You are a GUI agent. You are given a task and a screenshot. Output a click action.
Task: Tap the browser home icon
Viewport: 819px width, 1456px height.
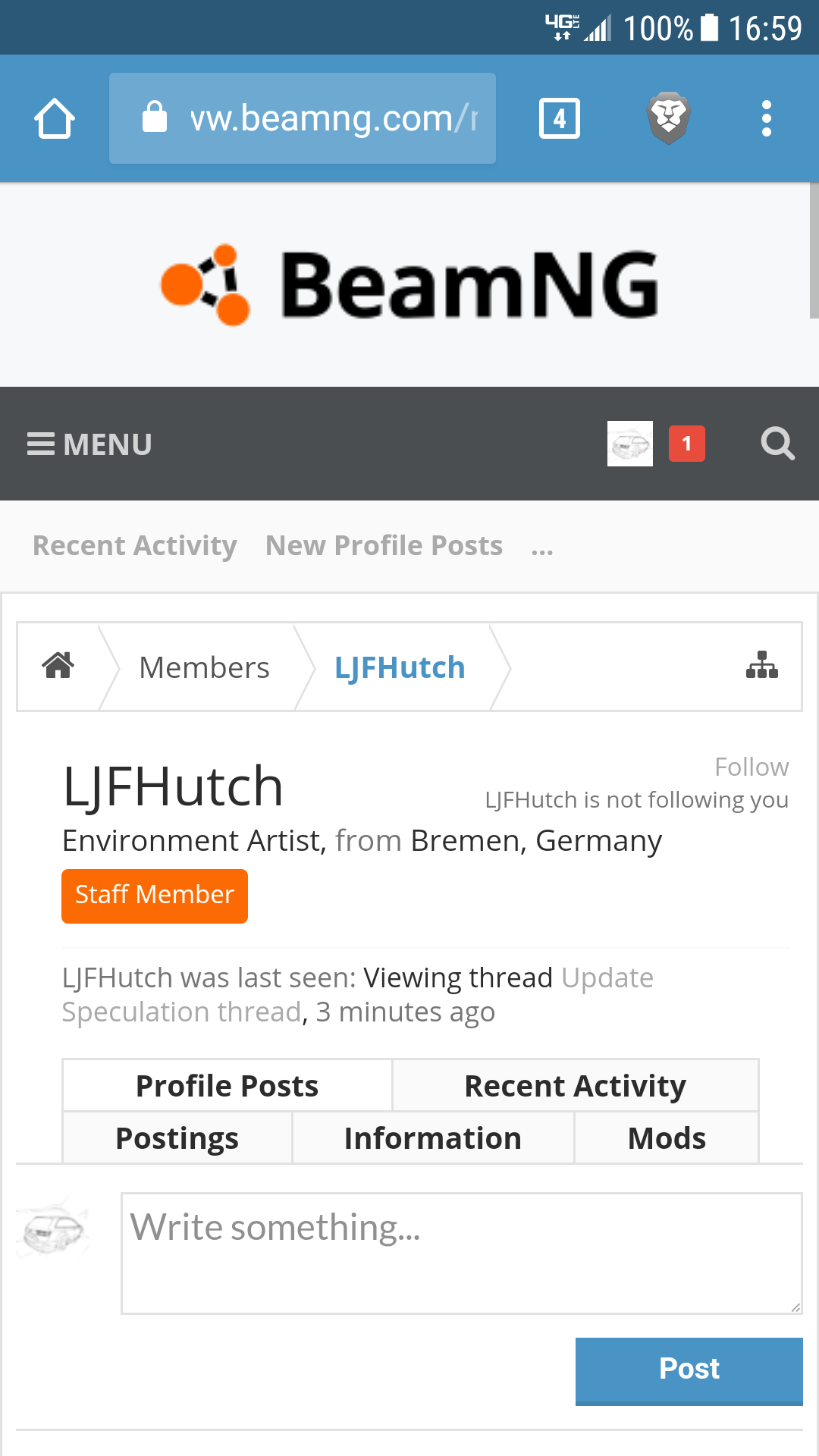tap(55, 118)
